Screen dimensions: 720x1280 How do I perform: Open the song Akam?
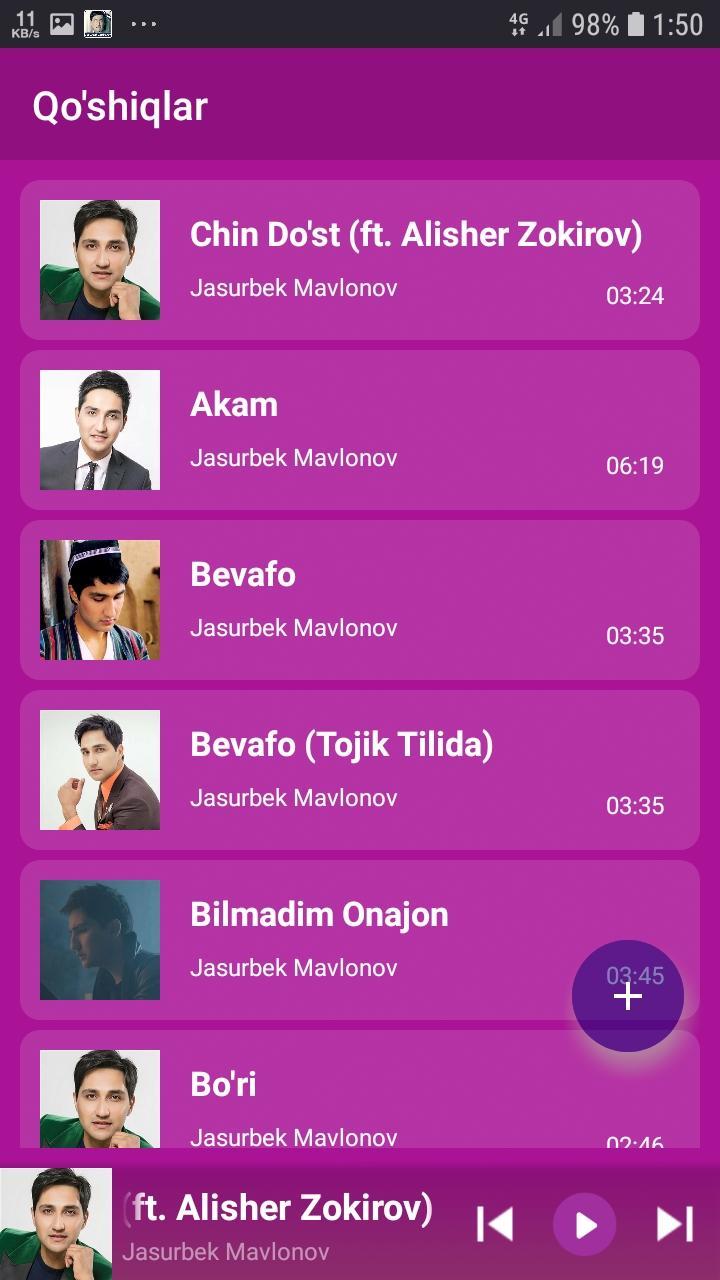tap(360, 430)
